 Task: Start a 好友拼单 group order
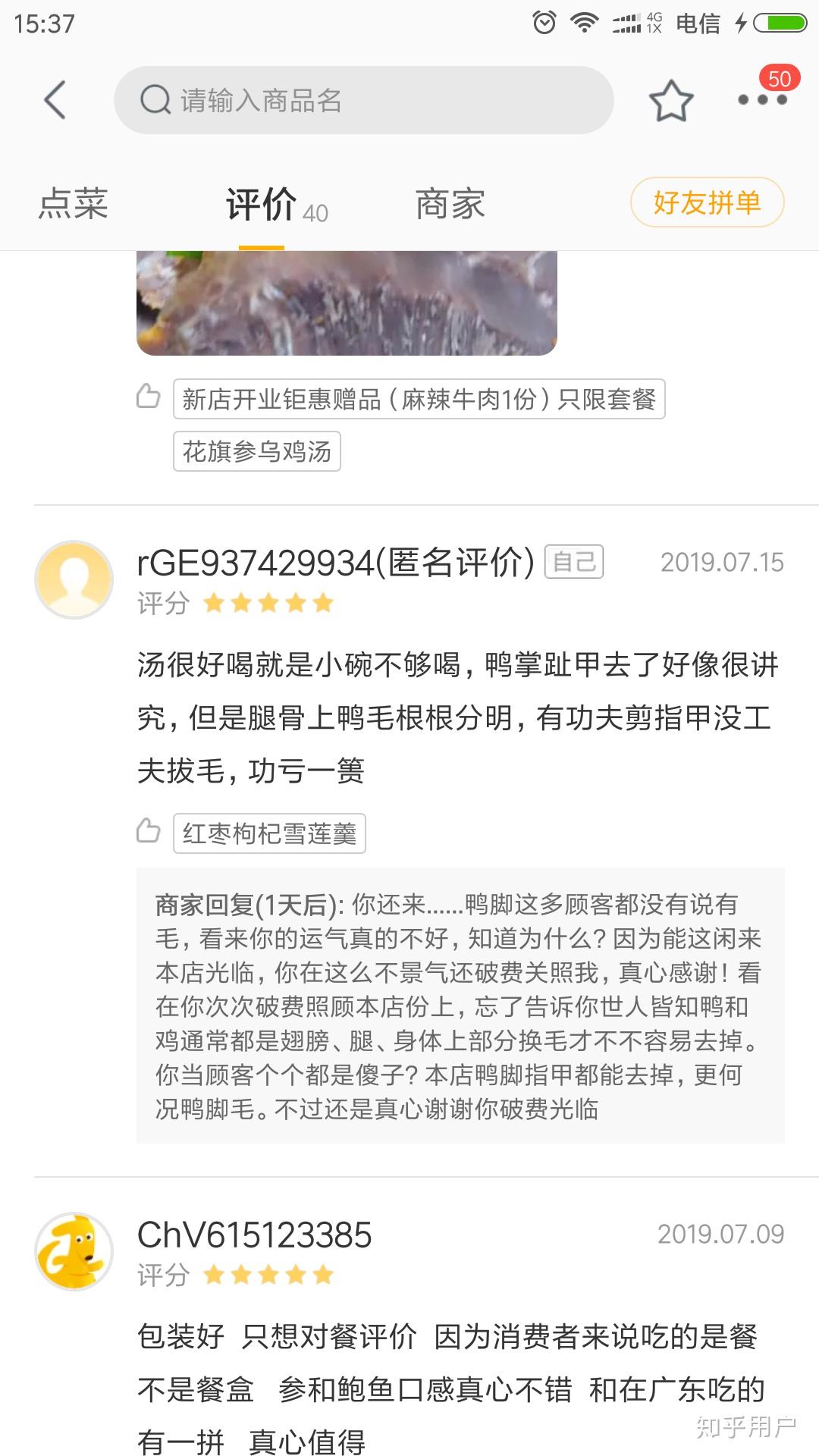(x=707, y=202)
